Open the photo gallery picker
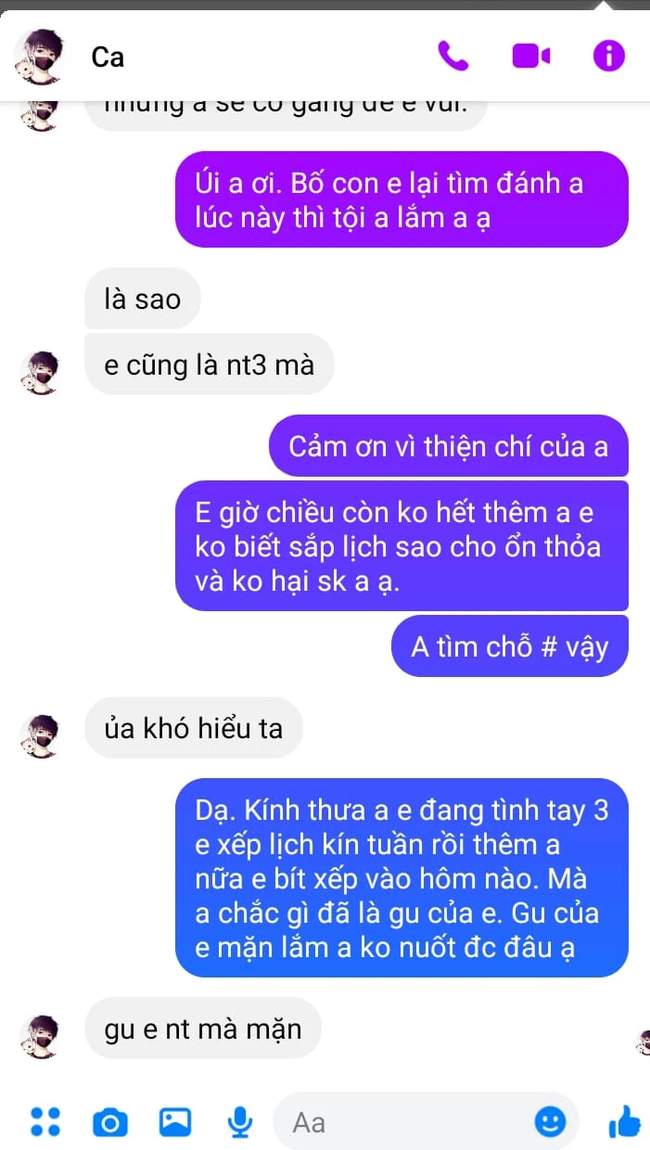 [175, 1122]
